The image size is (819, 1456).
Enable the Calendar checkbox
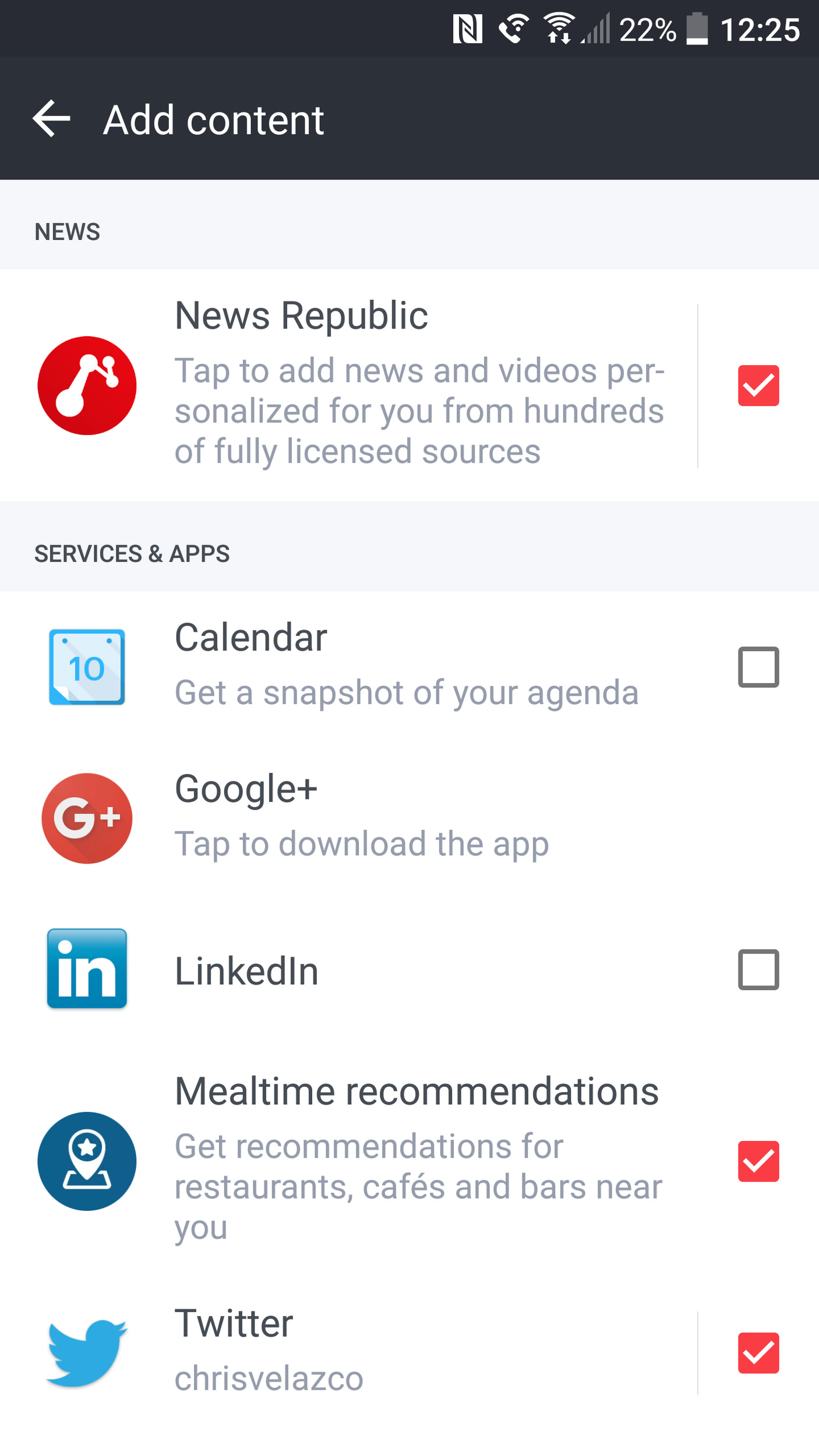pos(758,667)
